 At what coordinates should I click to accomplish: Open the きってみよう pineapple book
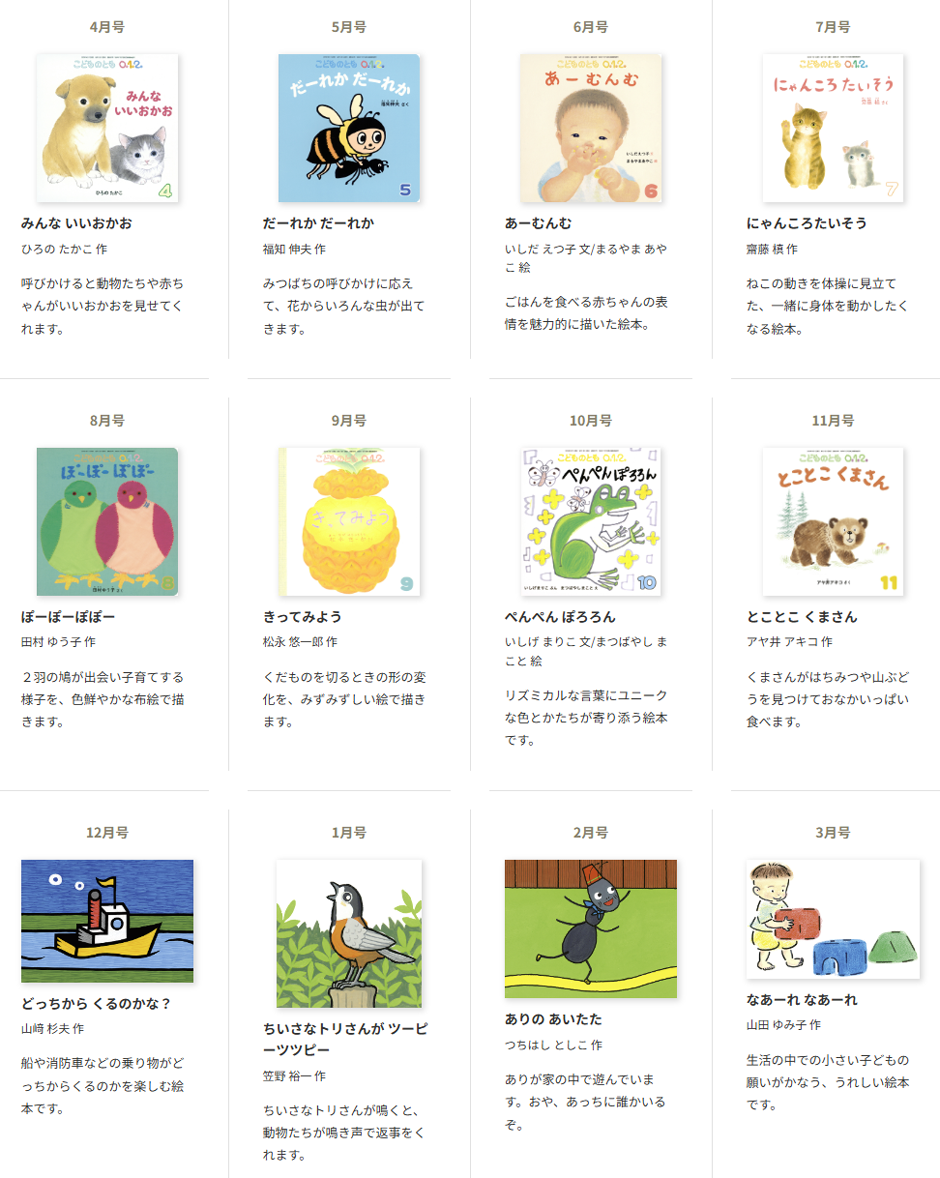pyautogui.click(x=348, y=522)
